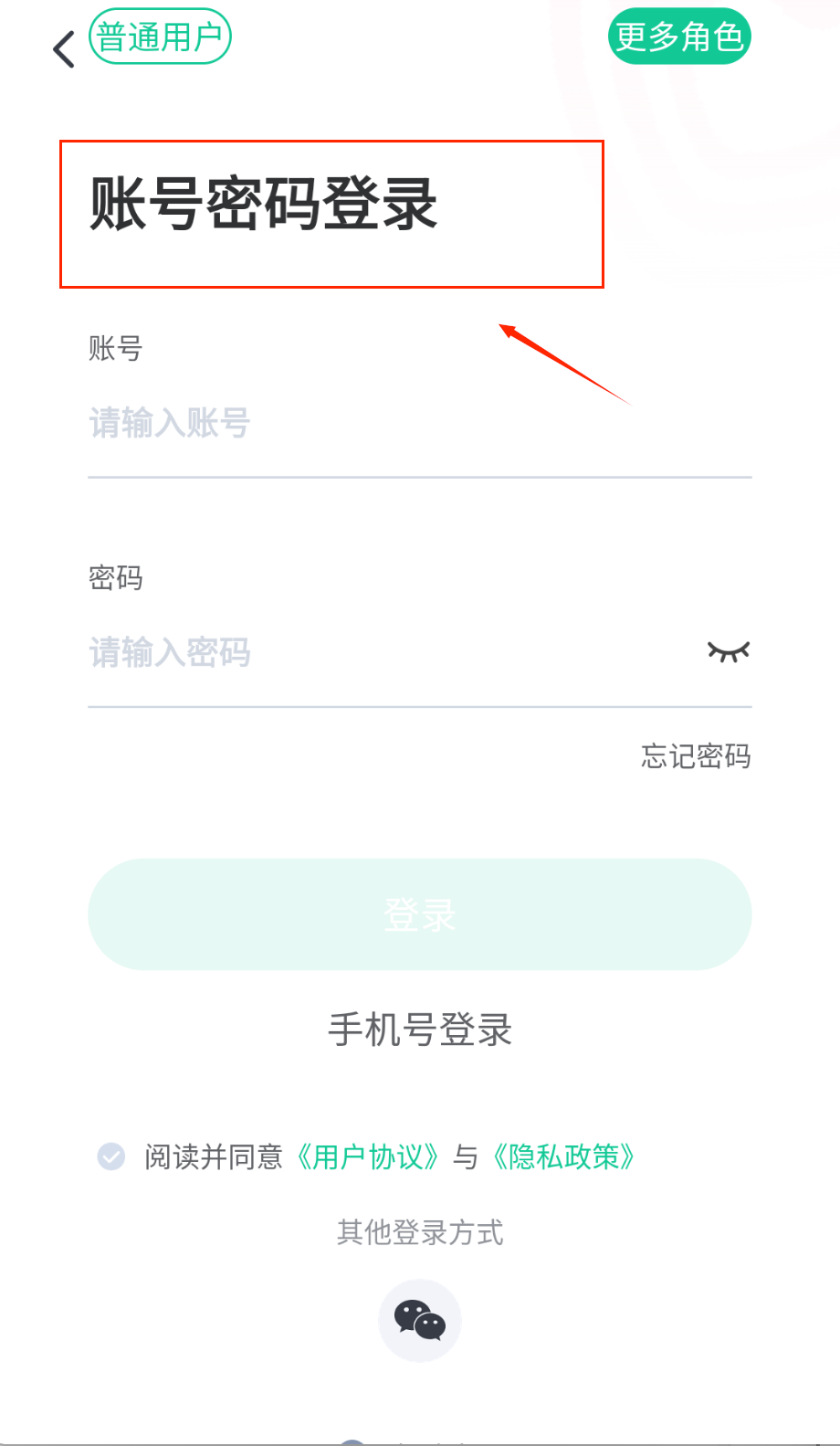Open the 《隐私政策》 link

click(x=563, y=1157)
